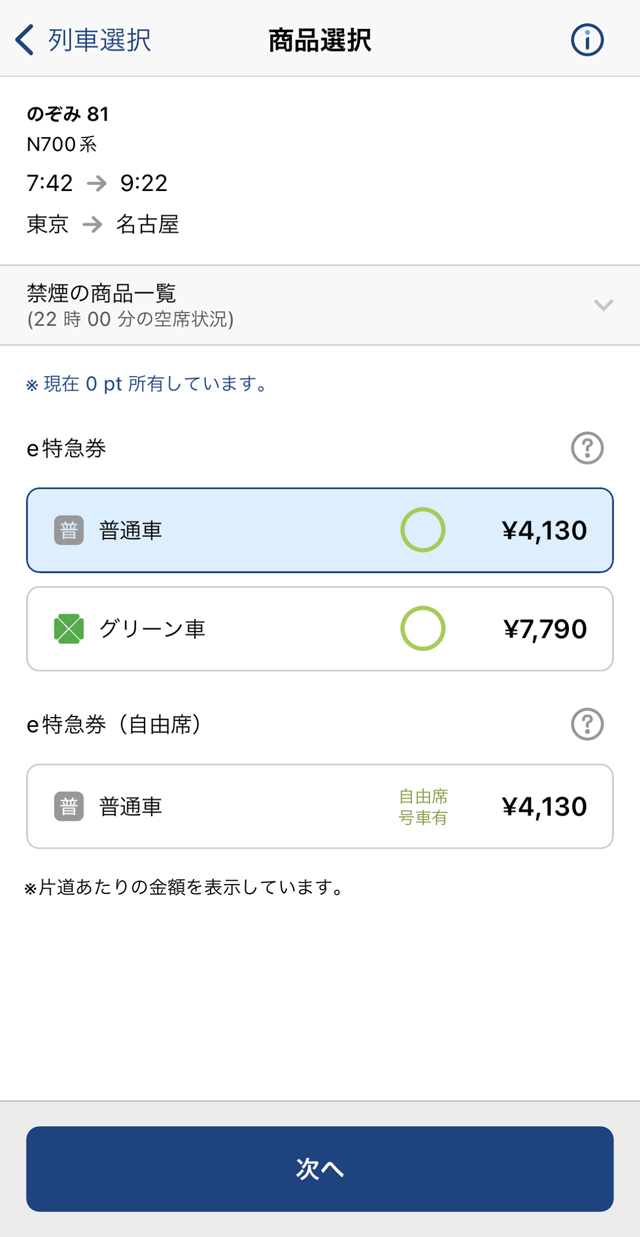Expand the 禁煙の商品一覧 dropdown
The image size is (640, 1237).
(320, 305)
